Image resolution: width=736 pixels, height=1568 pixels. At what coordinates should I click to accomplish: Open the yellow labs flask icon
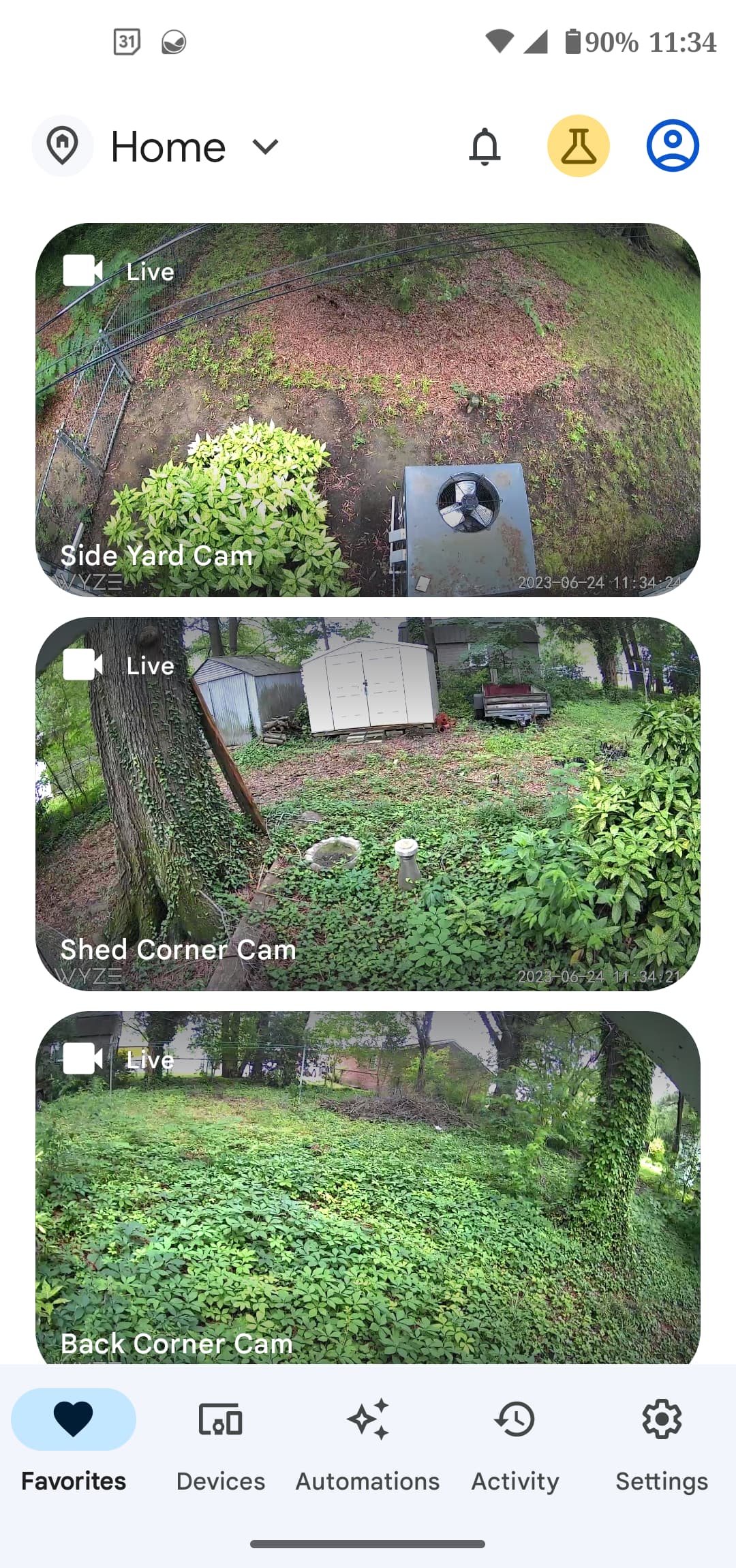click(578, 146)
